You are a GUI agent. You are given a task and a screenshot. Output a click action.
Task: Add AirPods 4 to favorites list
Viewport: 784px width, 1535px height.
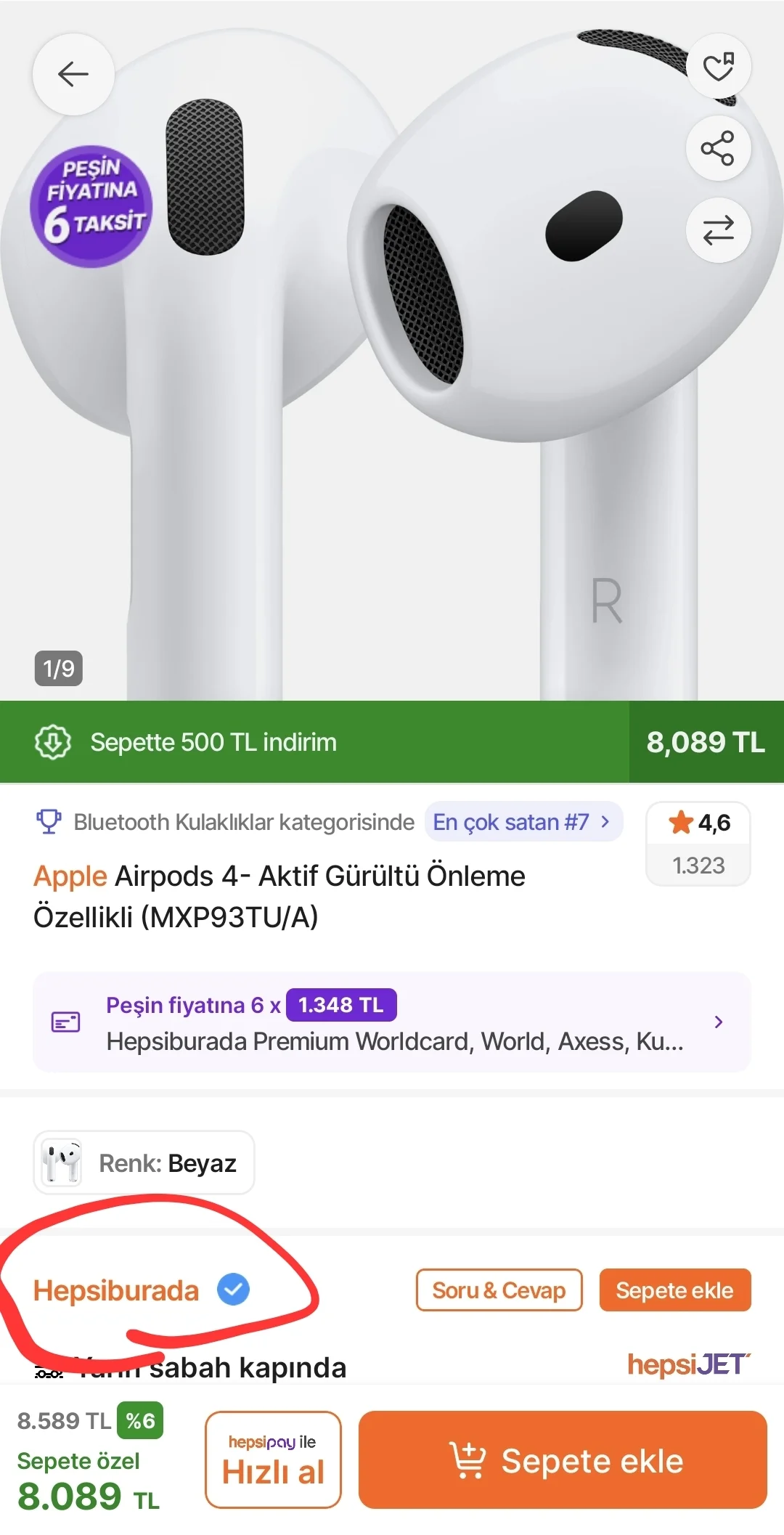click(x=718, y=66)
